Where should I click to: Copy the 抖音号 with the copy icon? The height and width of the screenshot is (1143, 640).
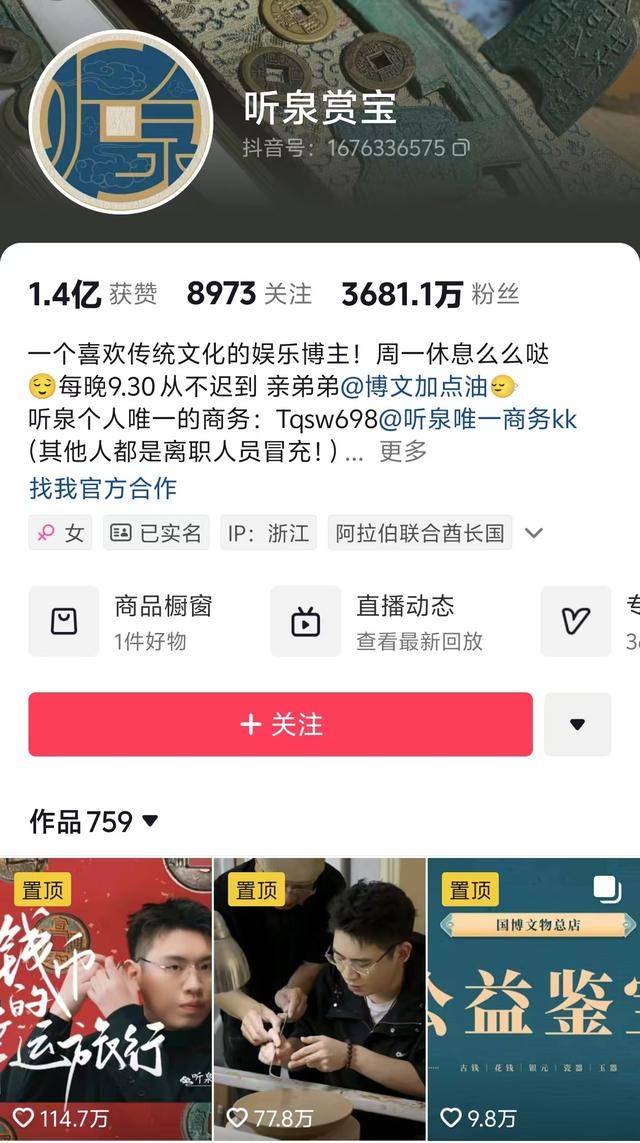pos(461,148)
